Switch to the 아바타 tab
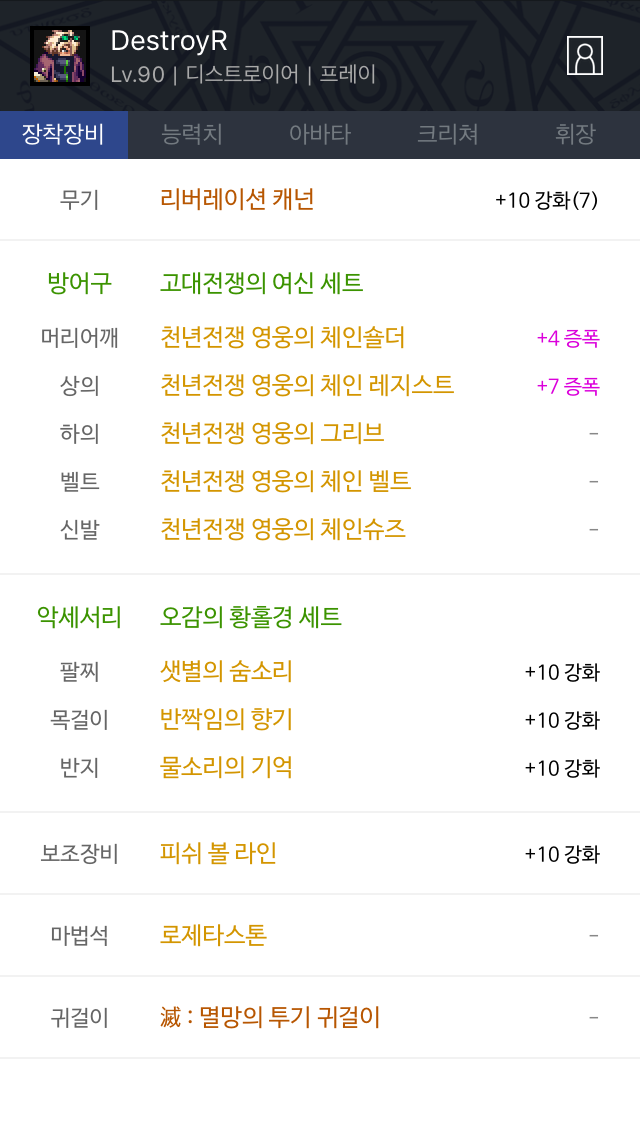Viewport: 640px width, 1136px height. 320,134
